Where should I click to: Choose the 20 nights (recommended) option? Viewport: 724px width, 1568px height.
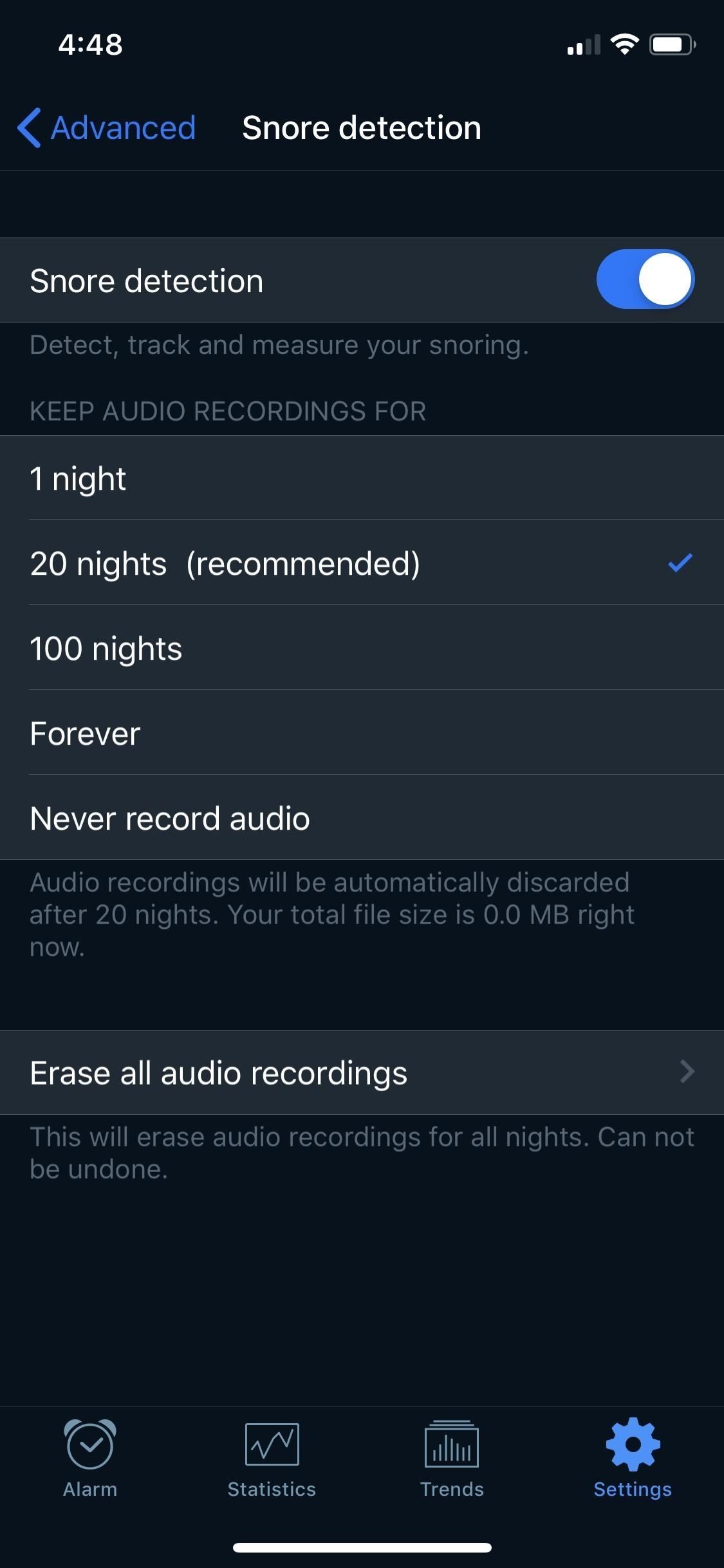point(362,563)
